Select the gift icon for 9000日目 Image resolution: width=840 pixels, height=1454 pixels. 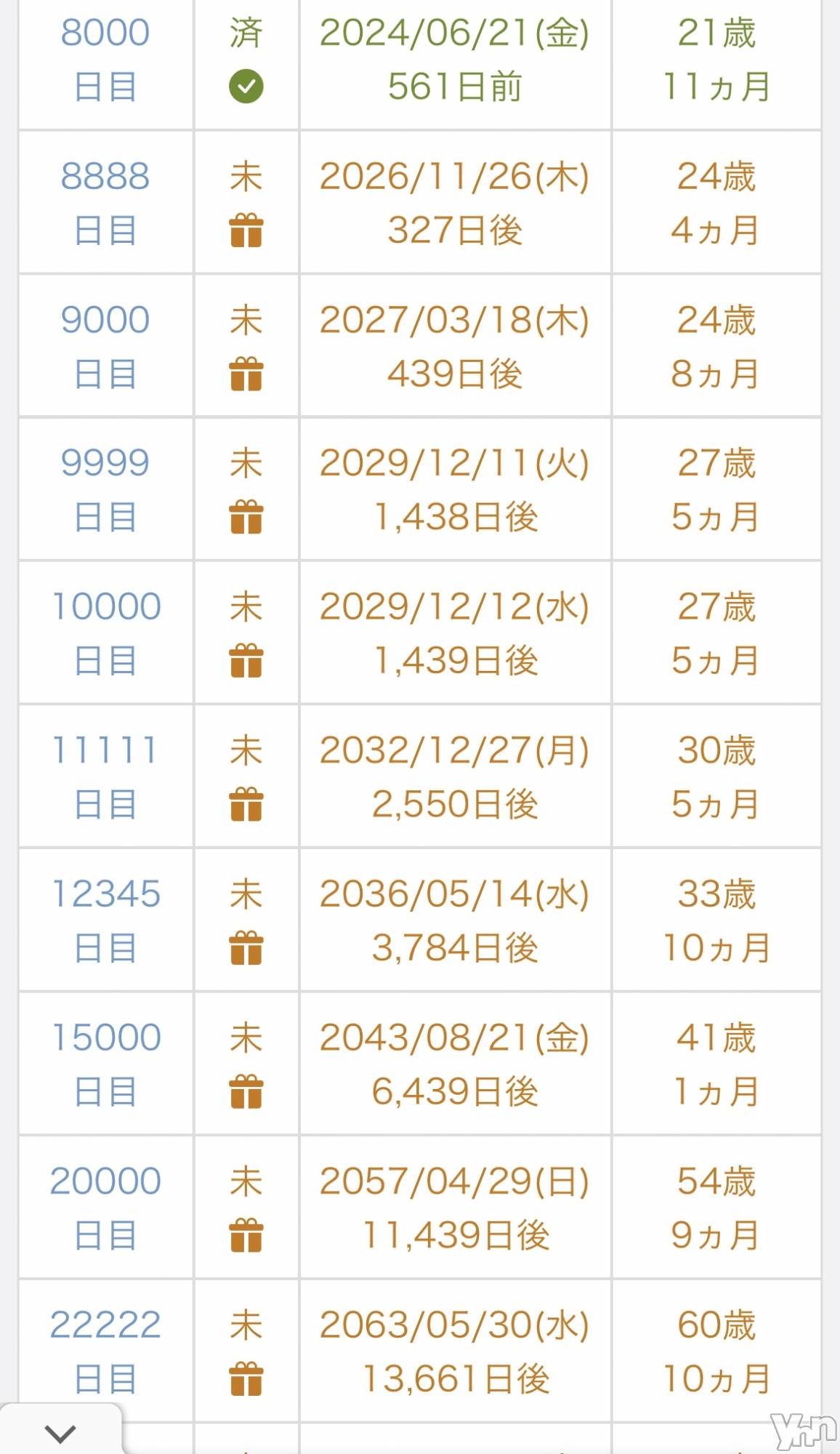coord(247,374)
